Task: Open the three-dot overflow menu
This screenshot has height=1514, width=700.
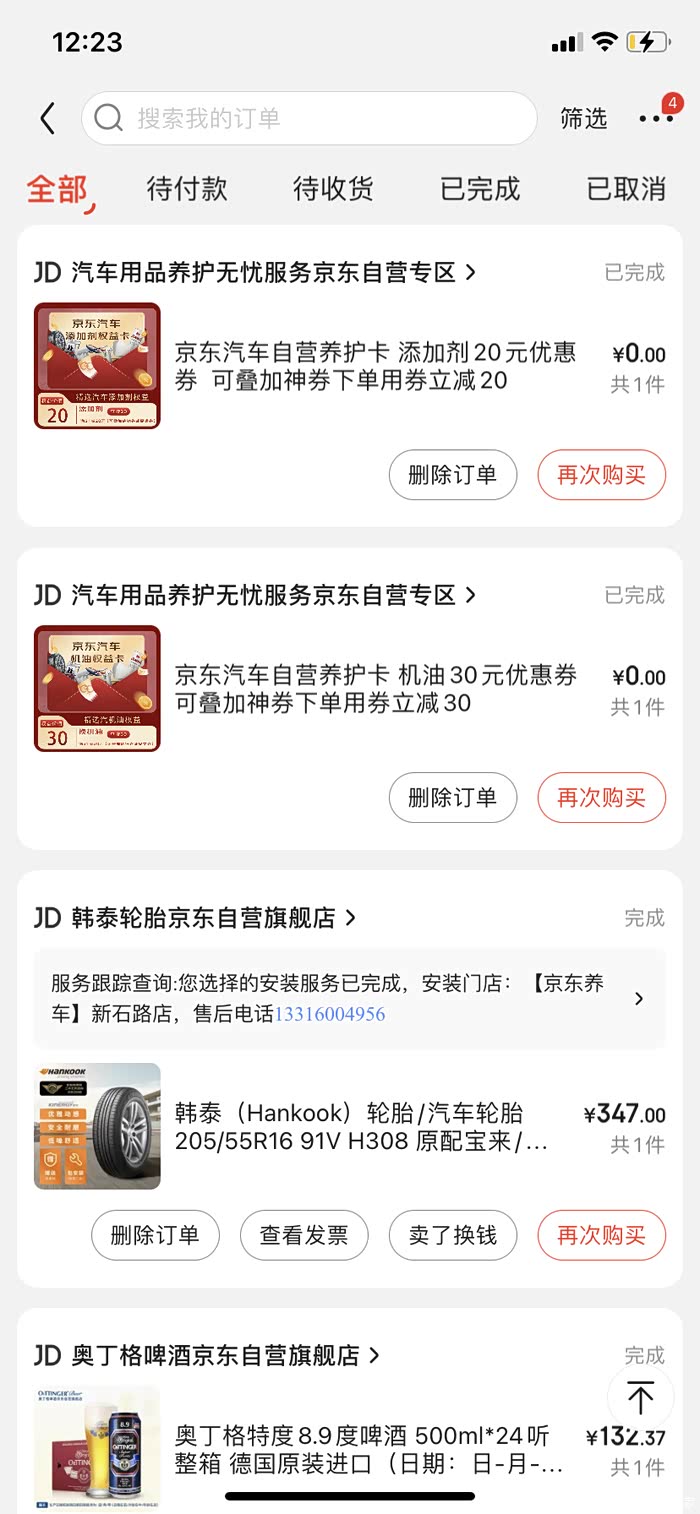Action: [655, 119]
